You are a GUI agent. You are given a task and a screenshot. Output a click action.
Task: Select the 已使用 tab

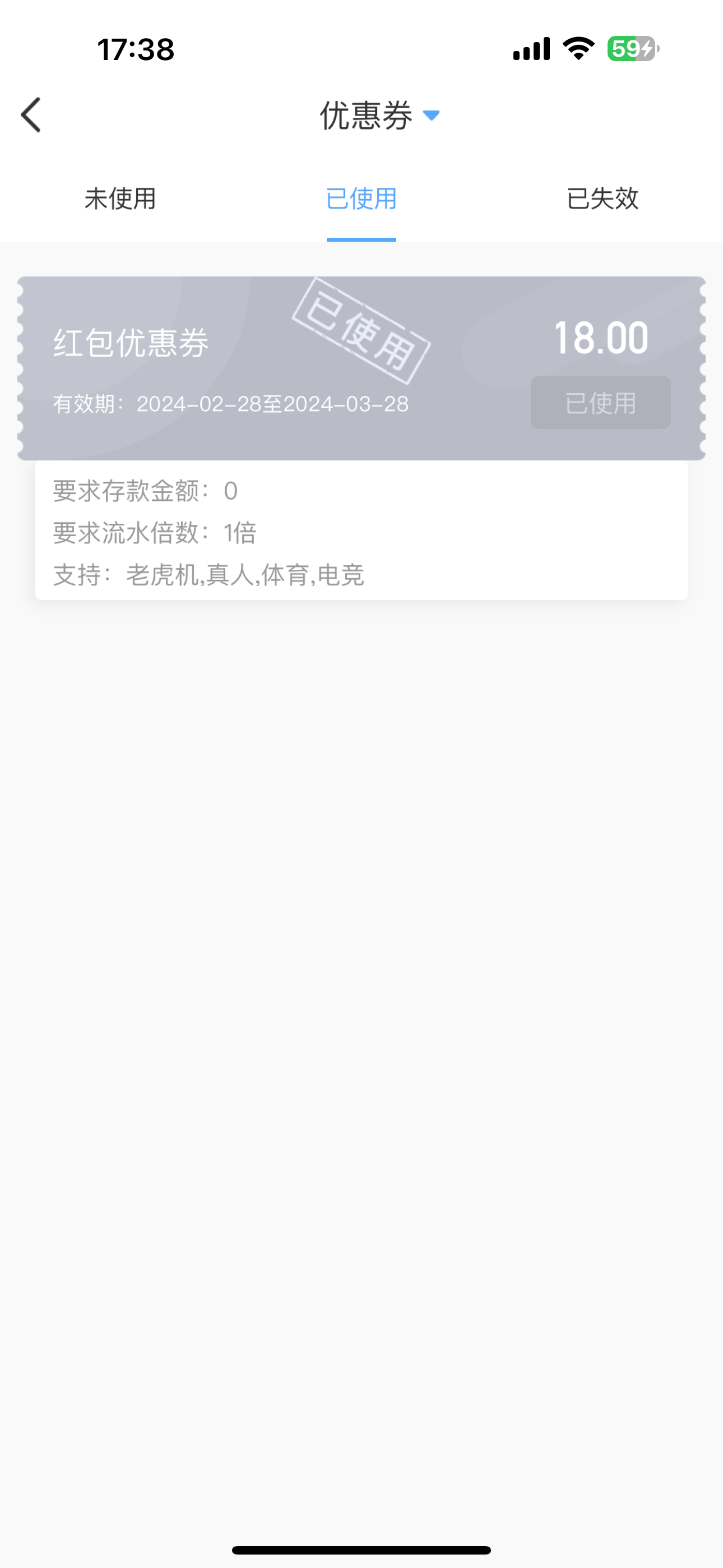point(361,199)
